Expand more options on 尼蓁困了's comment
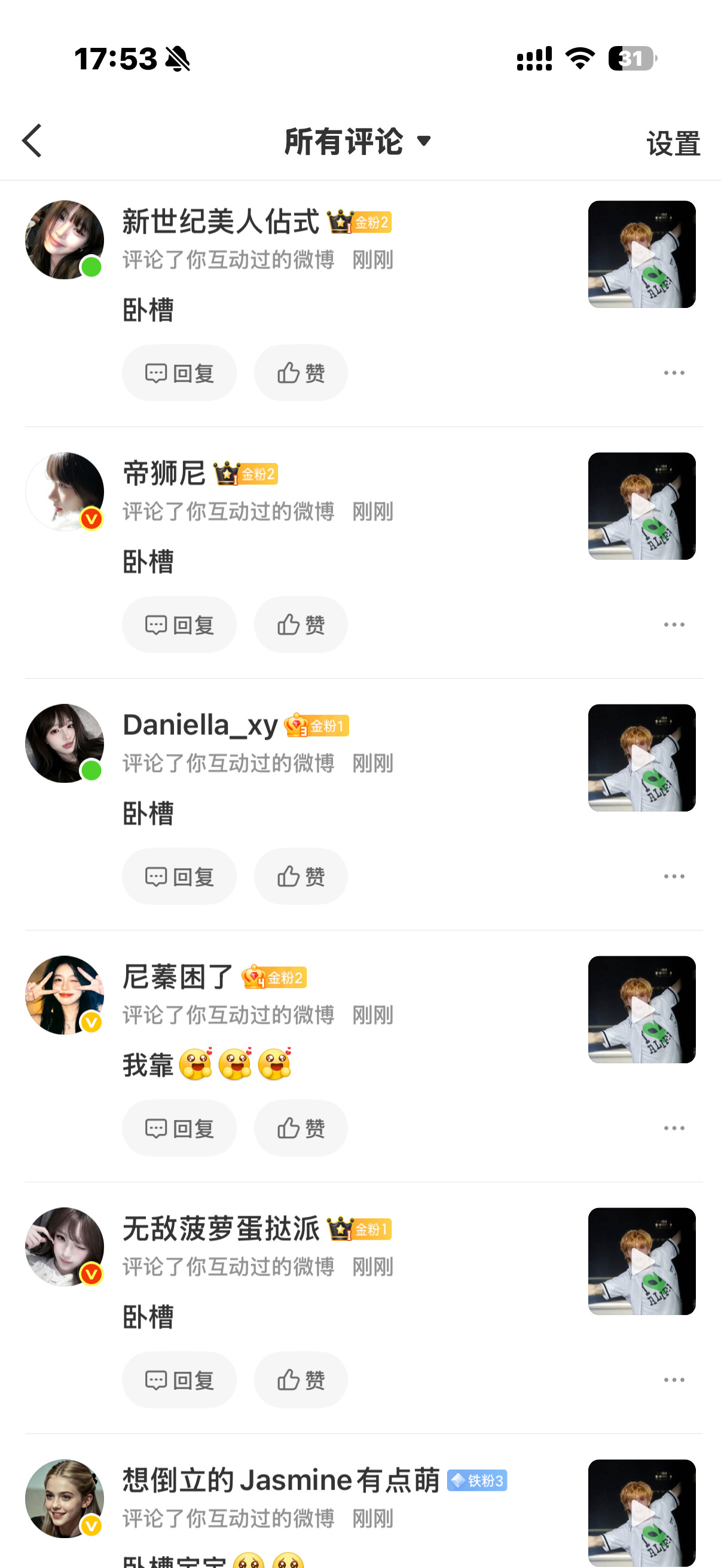721x1568 pixels. point(675,1128)
